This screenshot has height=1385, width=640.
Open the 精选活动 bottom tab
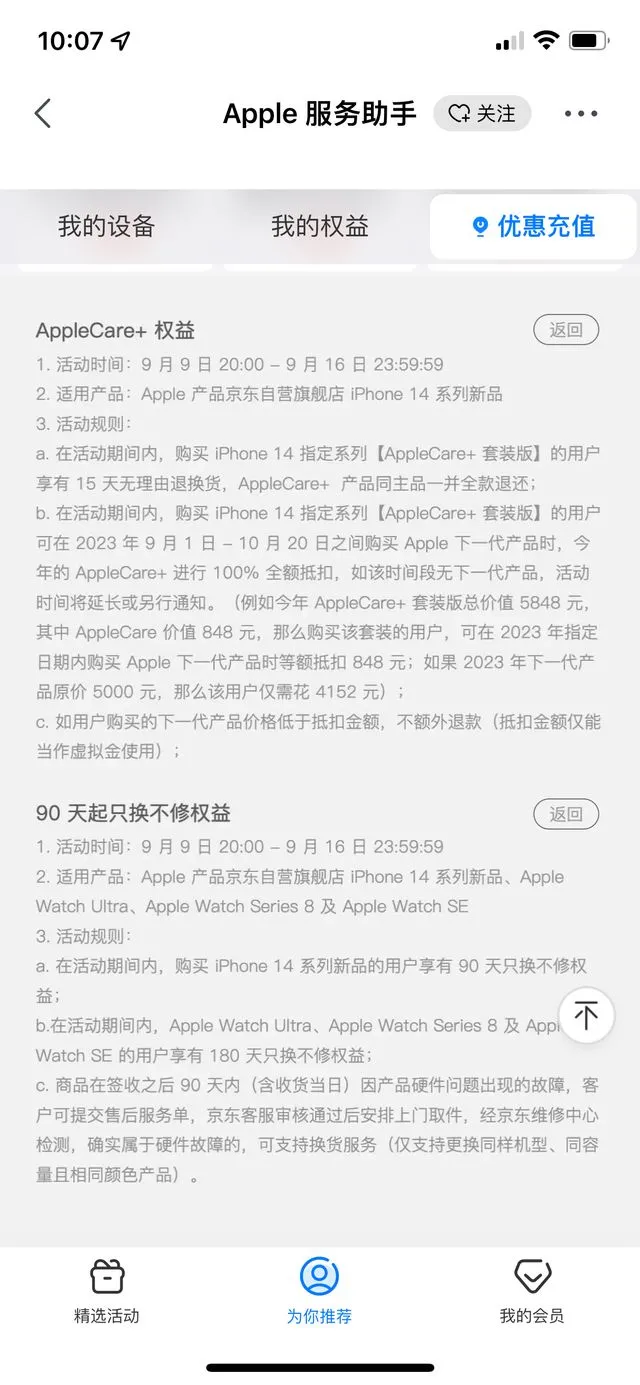tap(107, 1291)
